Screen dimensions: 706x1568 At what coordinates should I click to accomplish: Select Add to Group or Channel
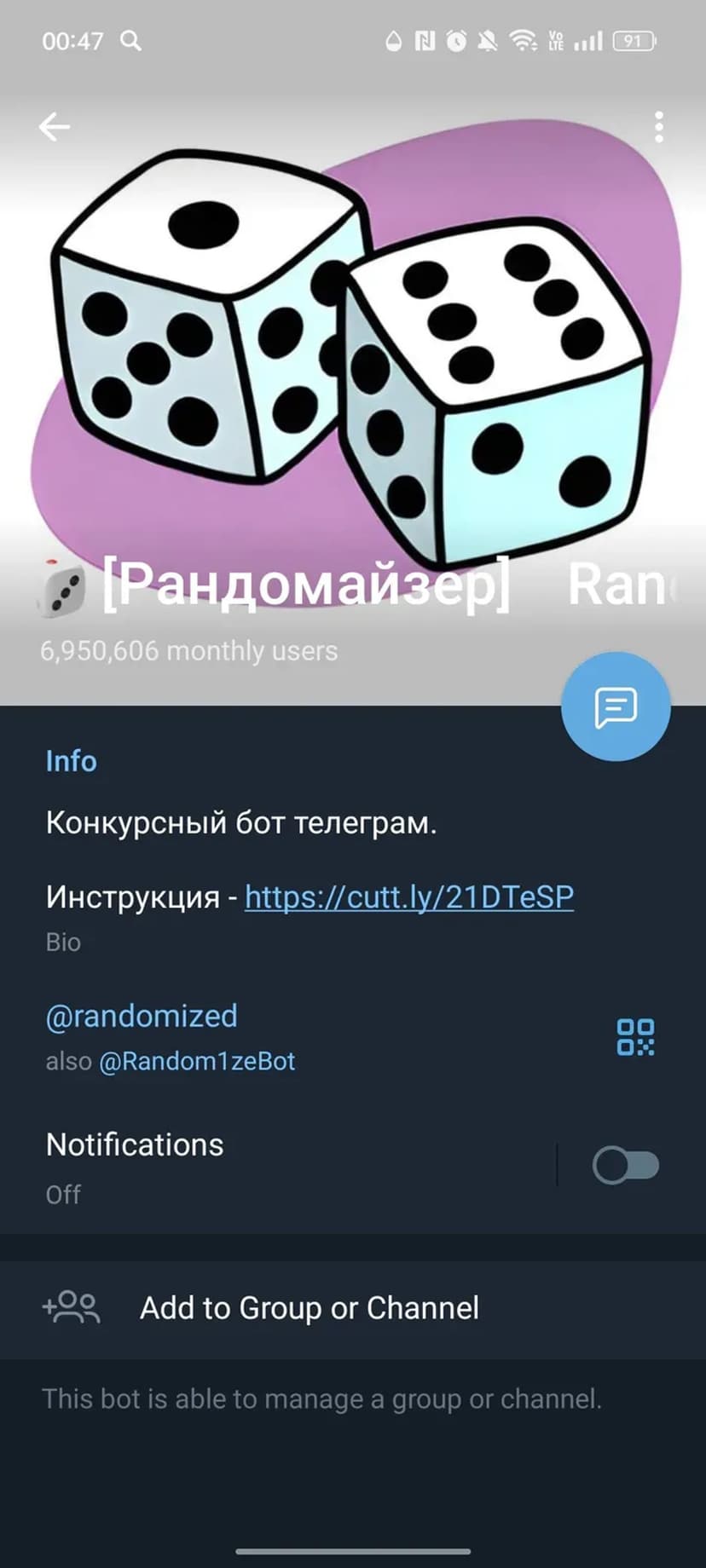(309, 1308)
